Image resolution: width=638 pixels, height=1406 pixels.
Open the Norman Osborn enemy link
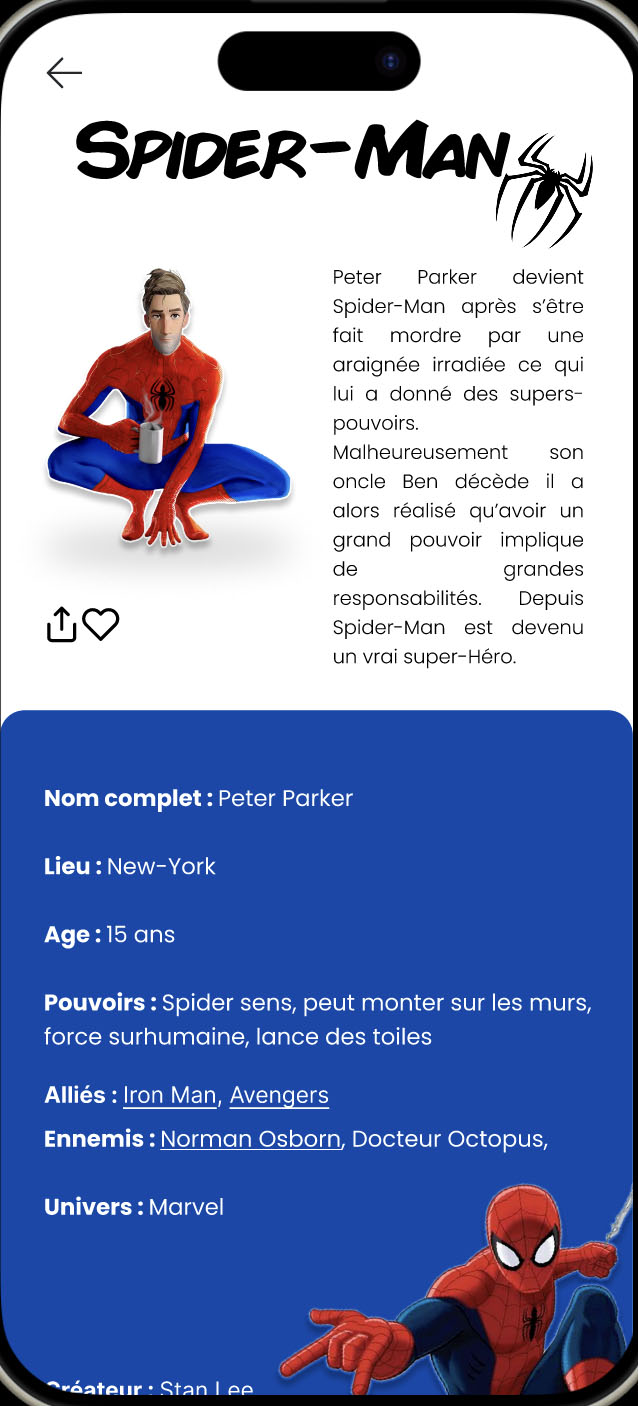pyautogui.click(x=250, y=1139)
